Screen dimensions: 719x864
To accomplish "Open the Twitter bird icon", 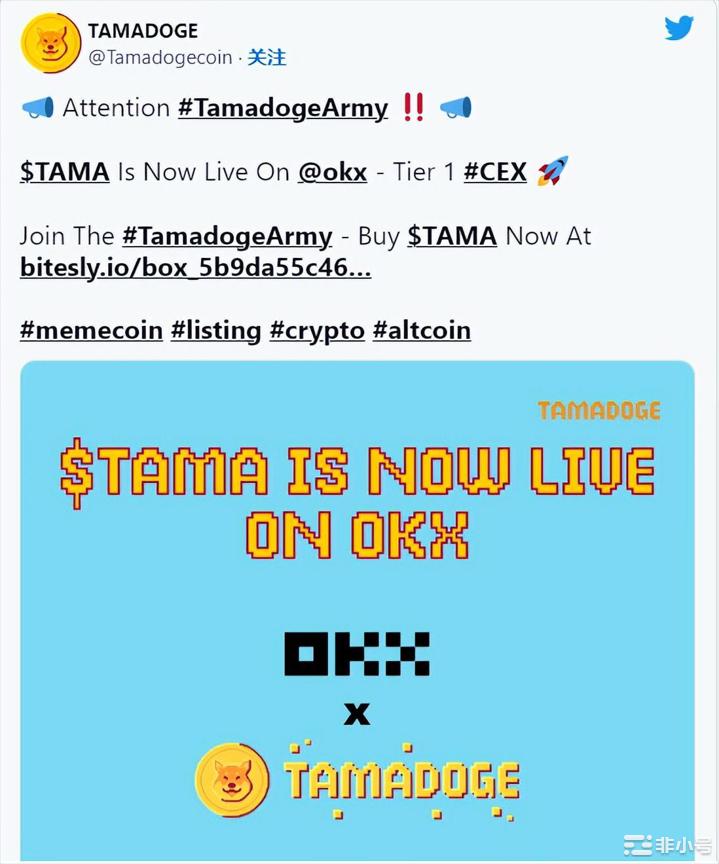I will pos(679,28).
